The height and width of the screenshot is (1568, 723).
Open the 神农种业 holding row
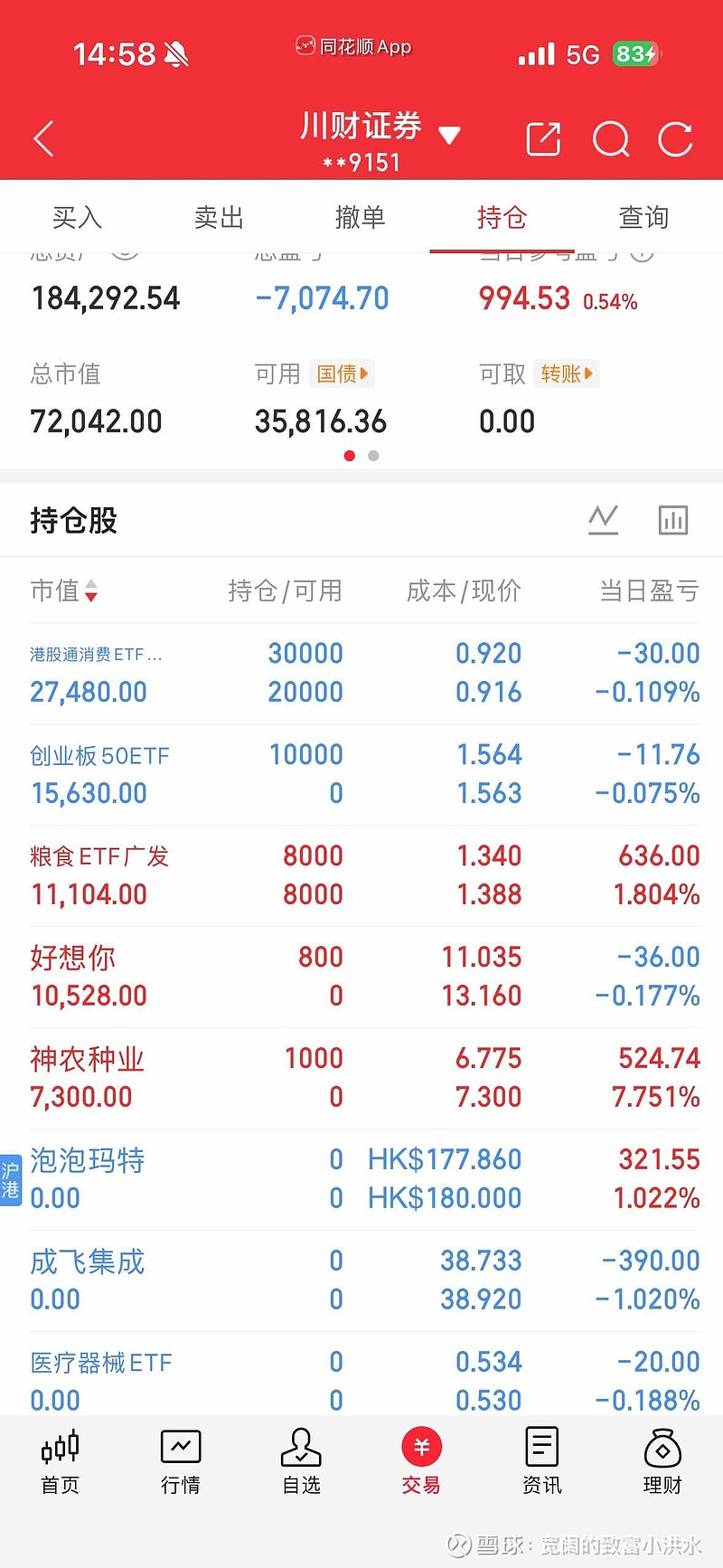361,1078
